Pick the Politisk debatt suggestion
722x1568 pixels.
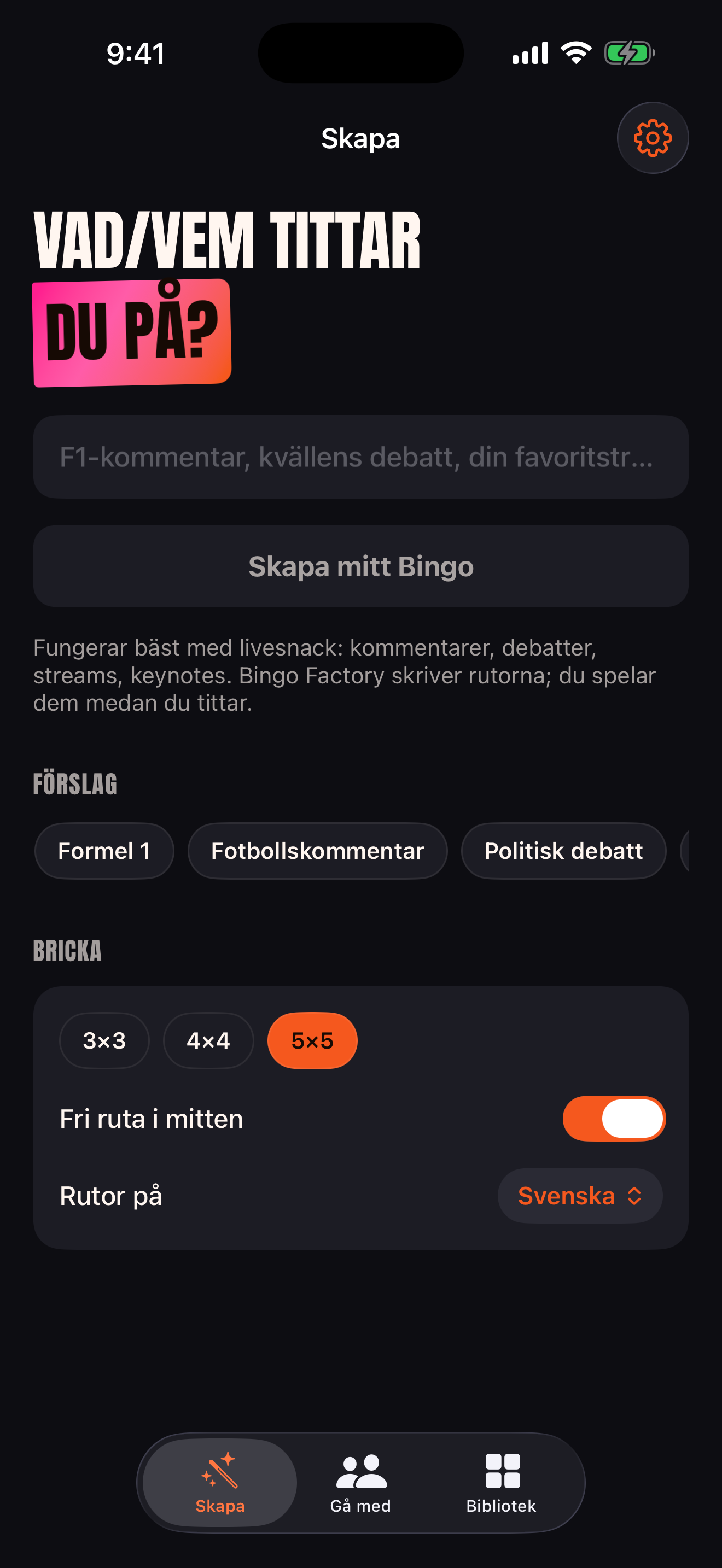(x=563, y=851)
